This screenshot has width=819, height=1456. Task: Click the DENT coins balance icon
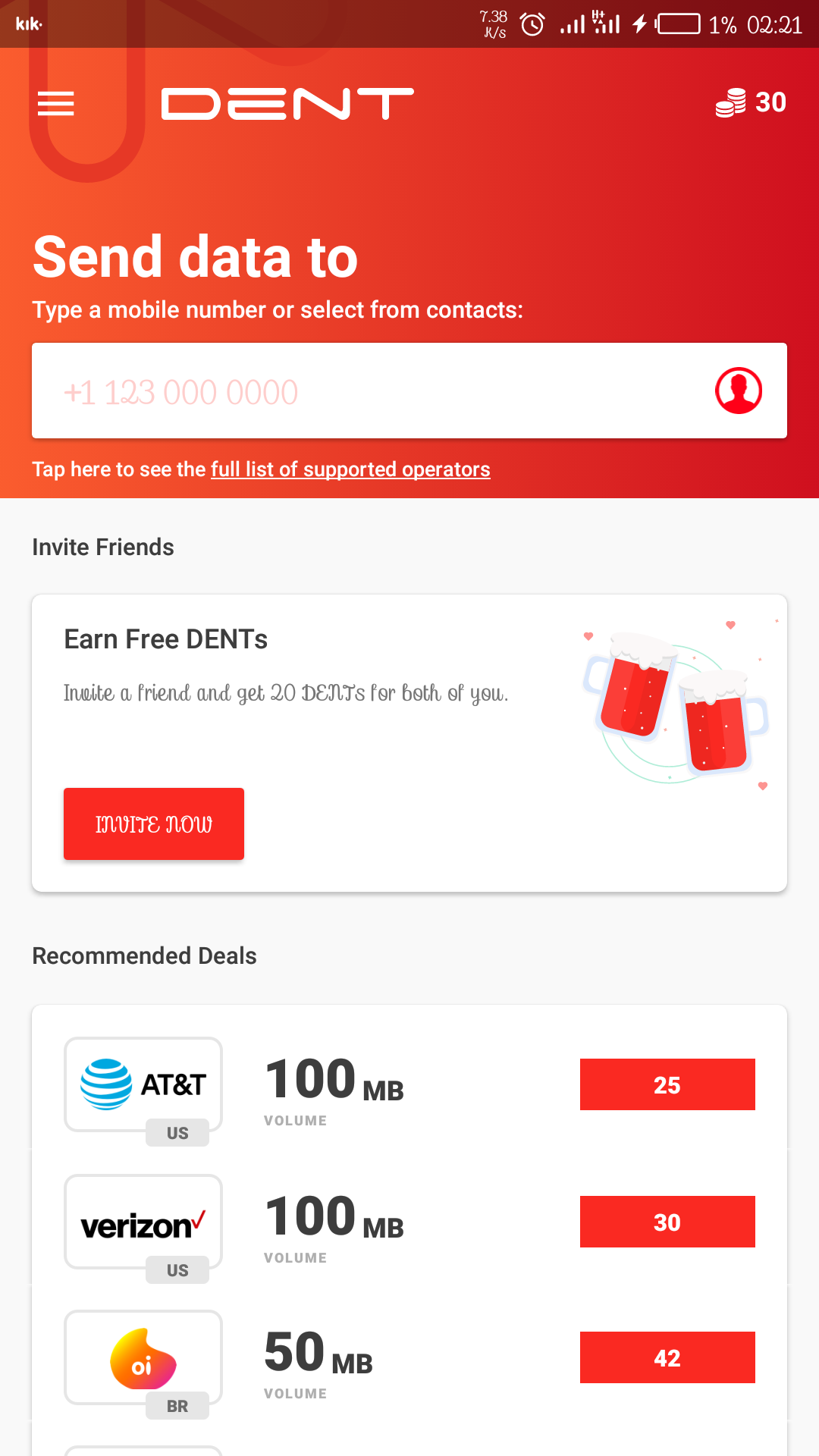730,103
